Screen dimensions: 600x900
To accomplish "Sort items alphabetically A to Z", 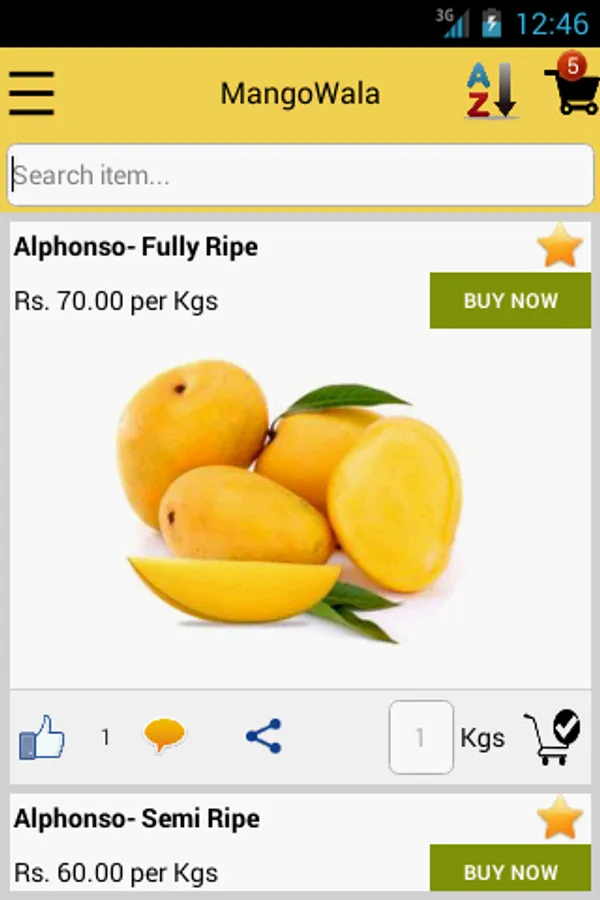I will click(x=490, y=92).
